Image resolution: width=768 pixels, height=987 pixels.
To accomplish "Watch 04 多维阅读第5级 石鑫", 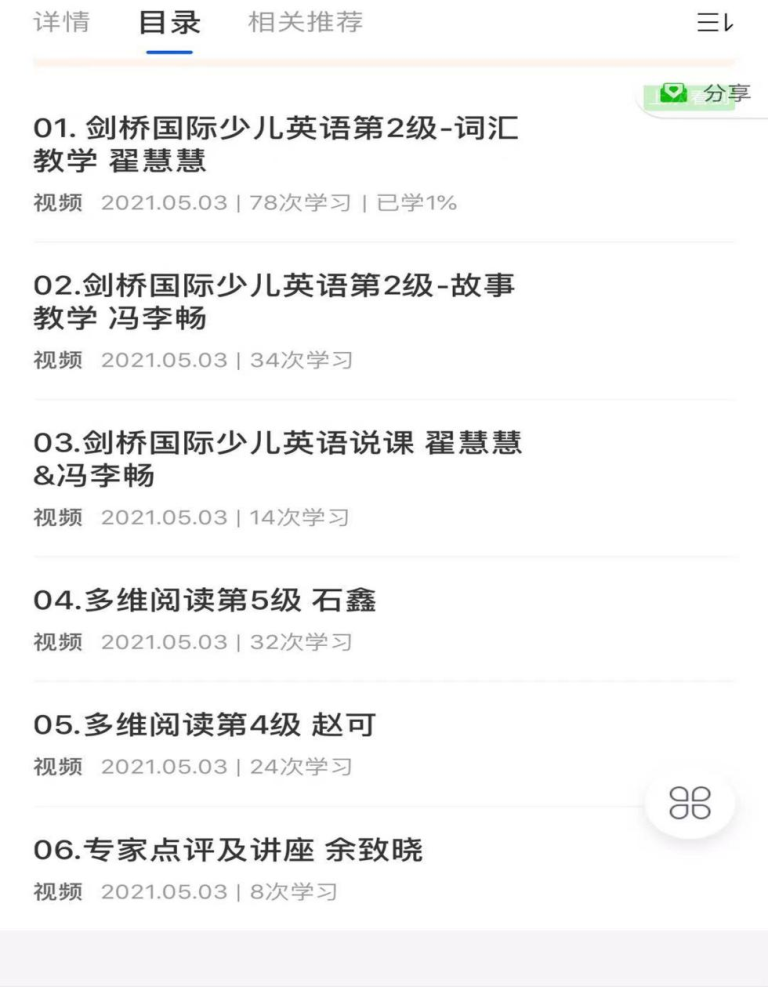I will pyautogui.click(x=205, y=600).
